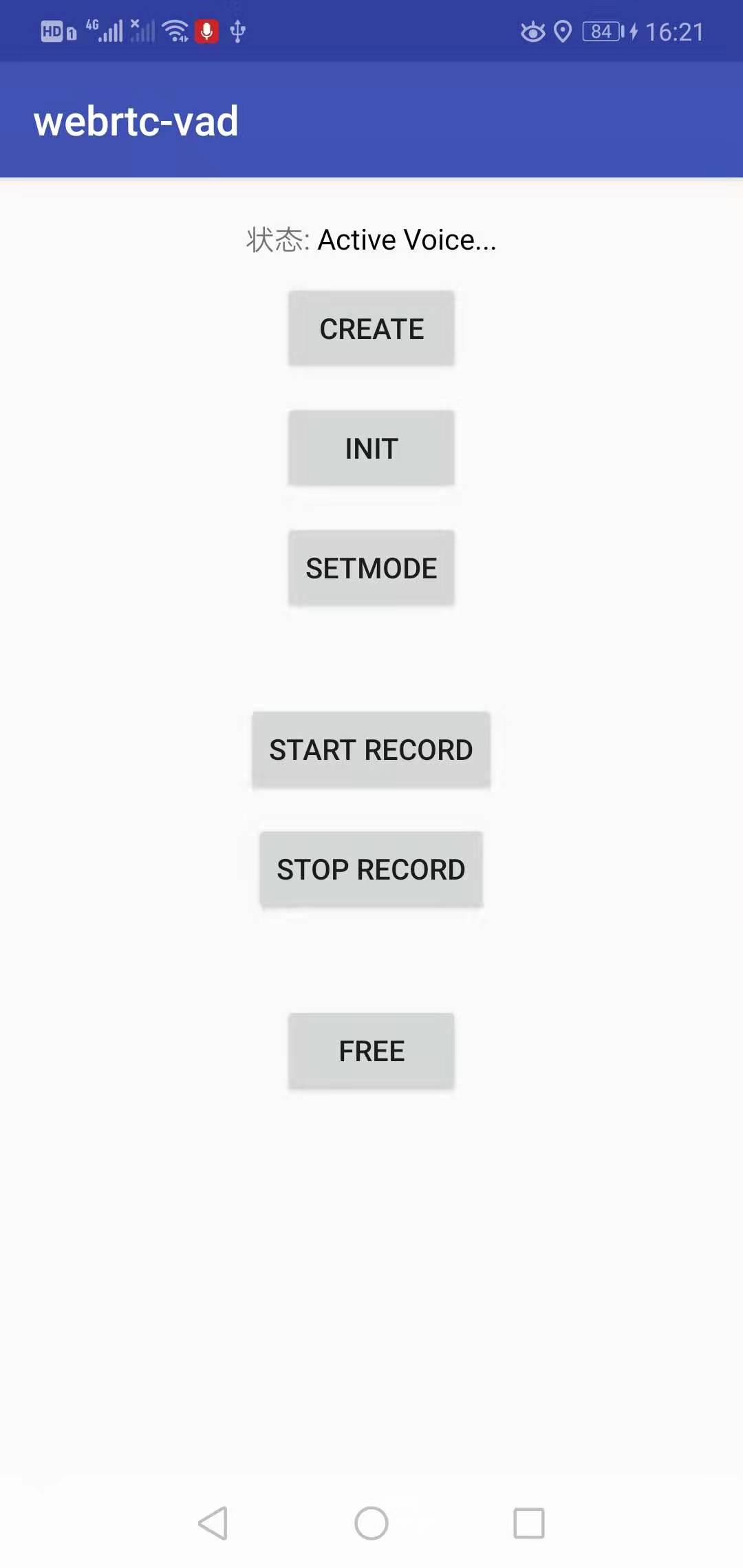Release resources with the FREE button

click(371, 1051)
